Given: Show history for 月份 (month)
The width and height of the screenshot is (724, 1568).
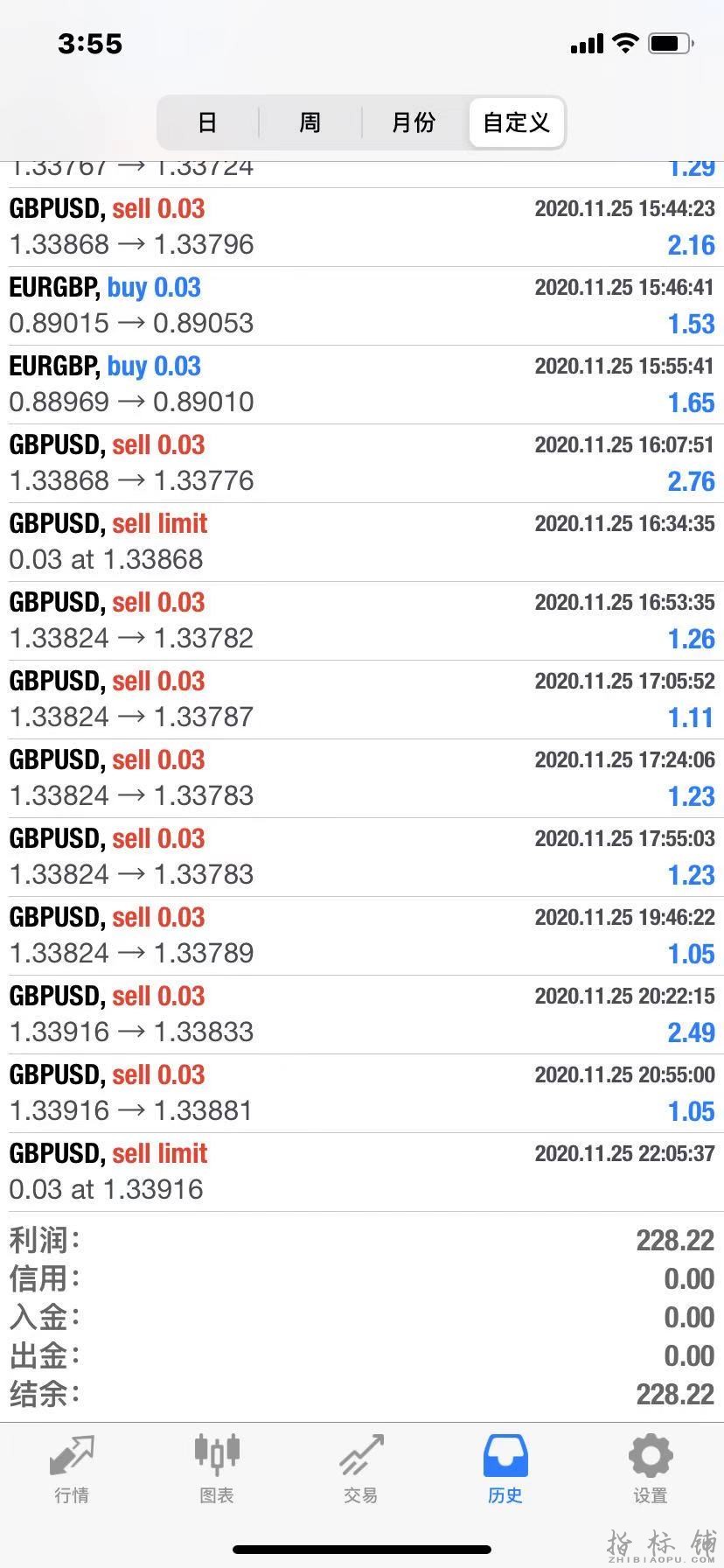Looking at the screenshot, I should tap(414, 122).
